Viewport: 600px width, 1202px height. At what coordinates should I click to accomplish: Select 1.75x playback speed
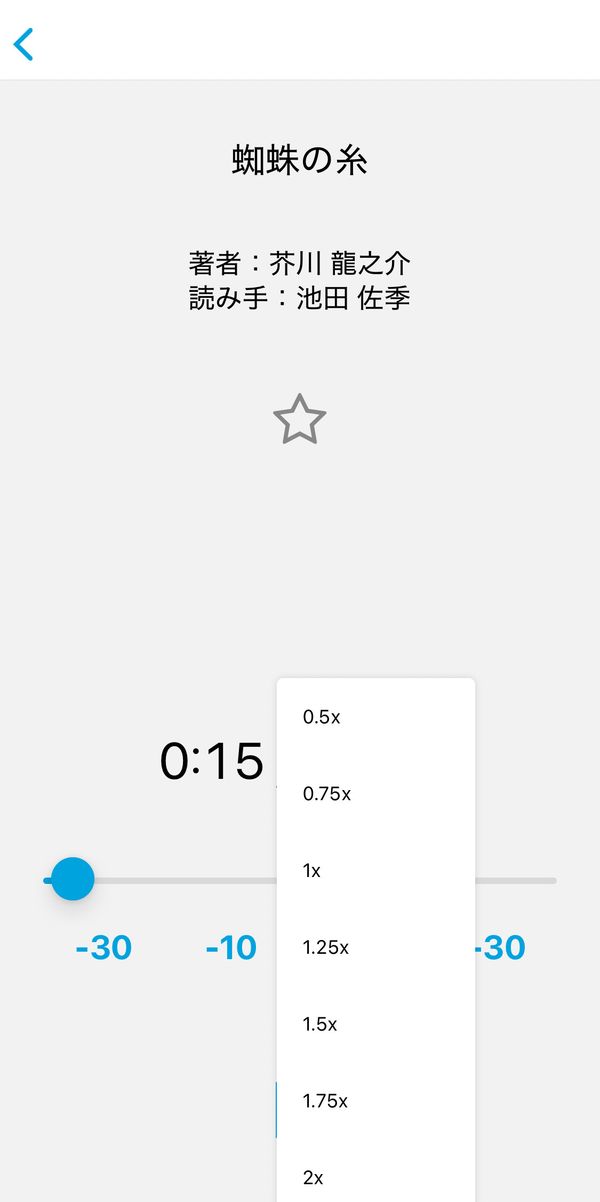[x=376, y=1102]
